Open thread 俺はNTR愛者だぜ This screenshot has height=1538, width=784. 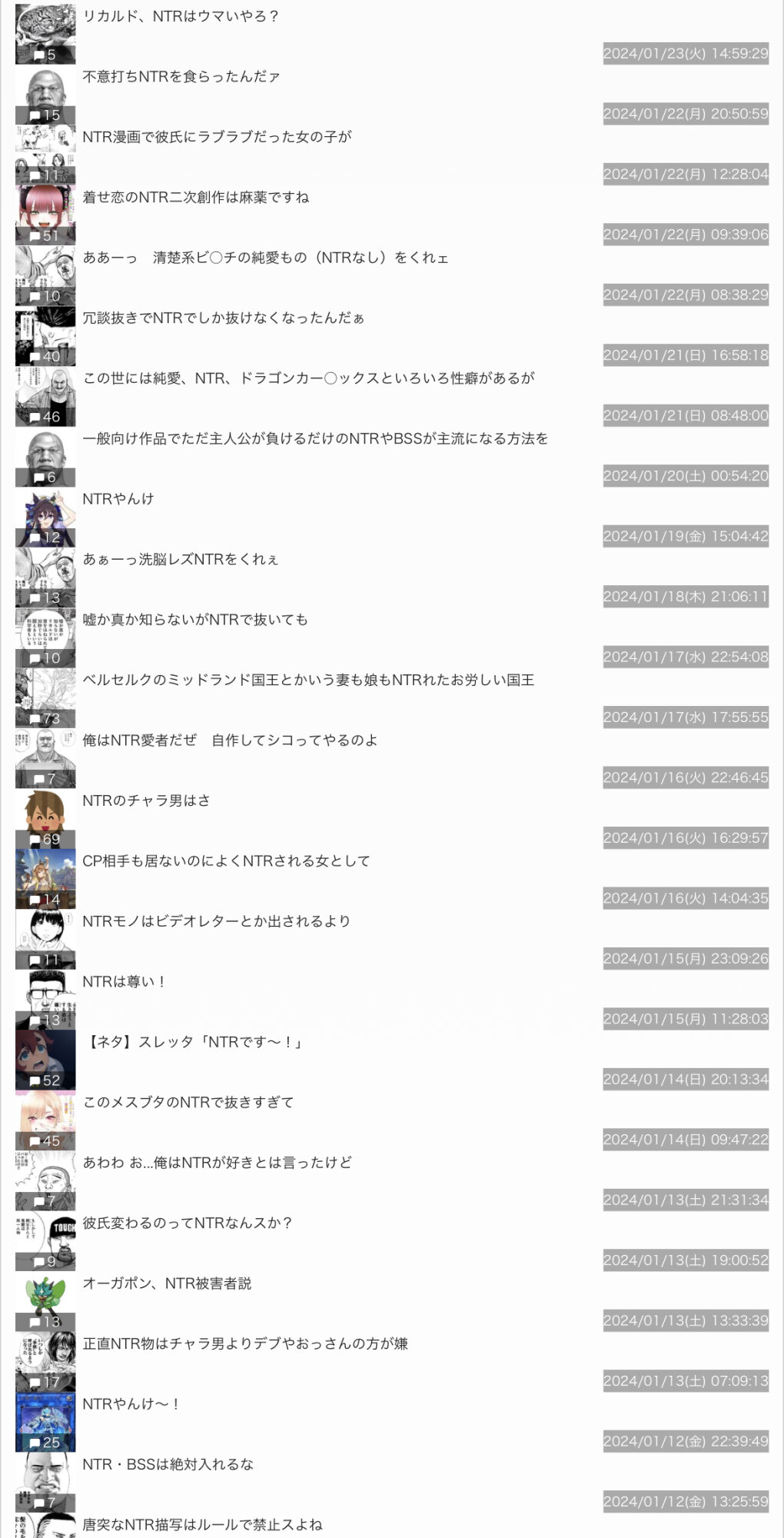click(x=231, y=740)
